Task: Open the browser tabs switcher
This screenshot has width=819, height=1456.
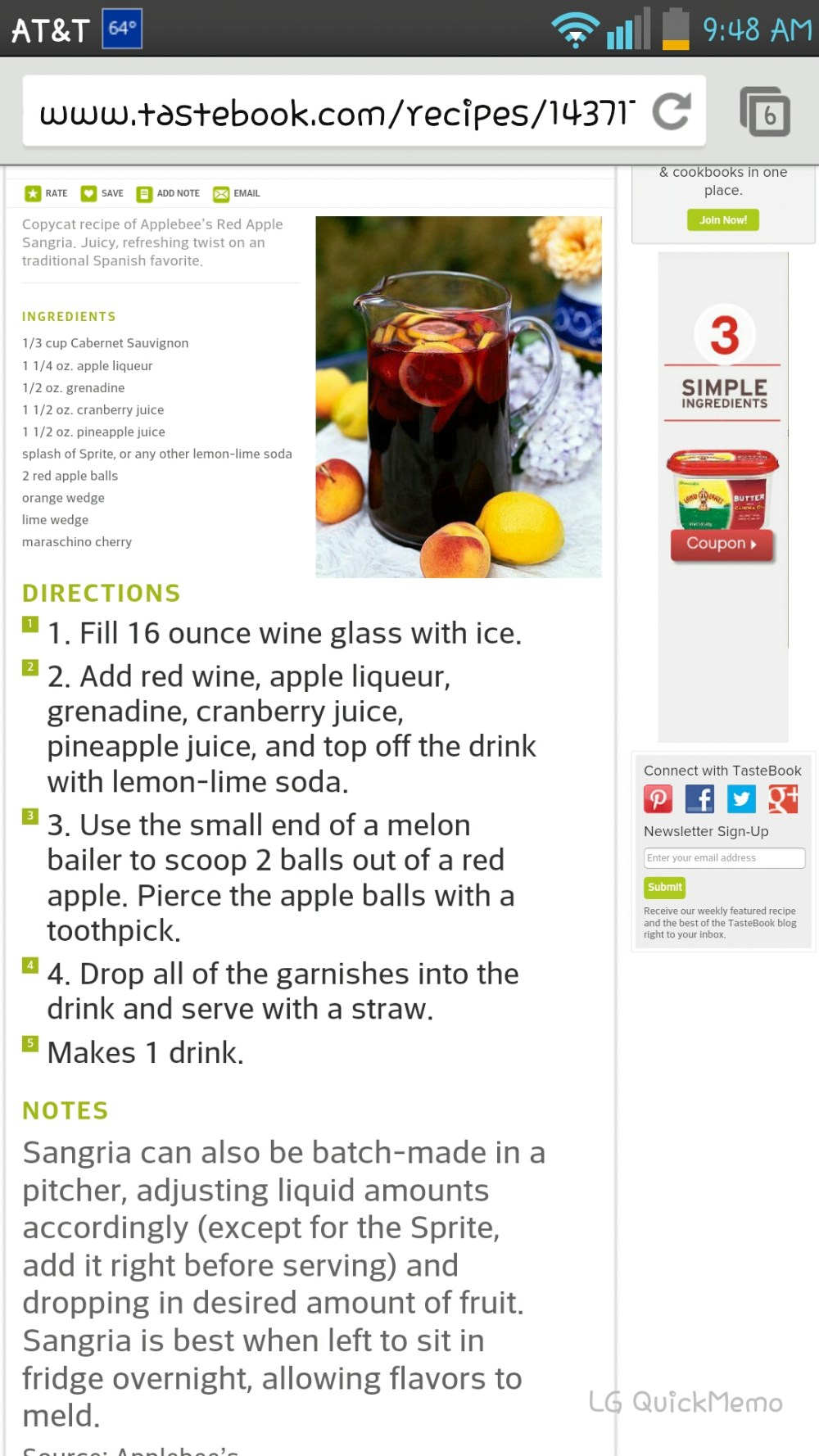Action: 765,112
